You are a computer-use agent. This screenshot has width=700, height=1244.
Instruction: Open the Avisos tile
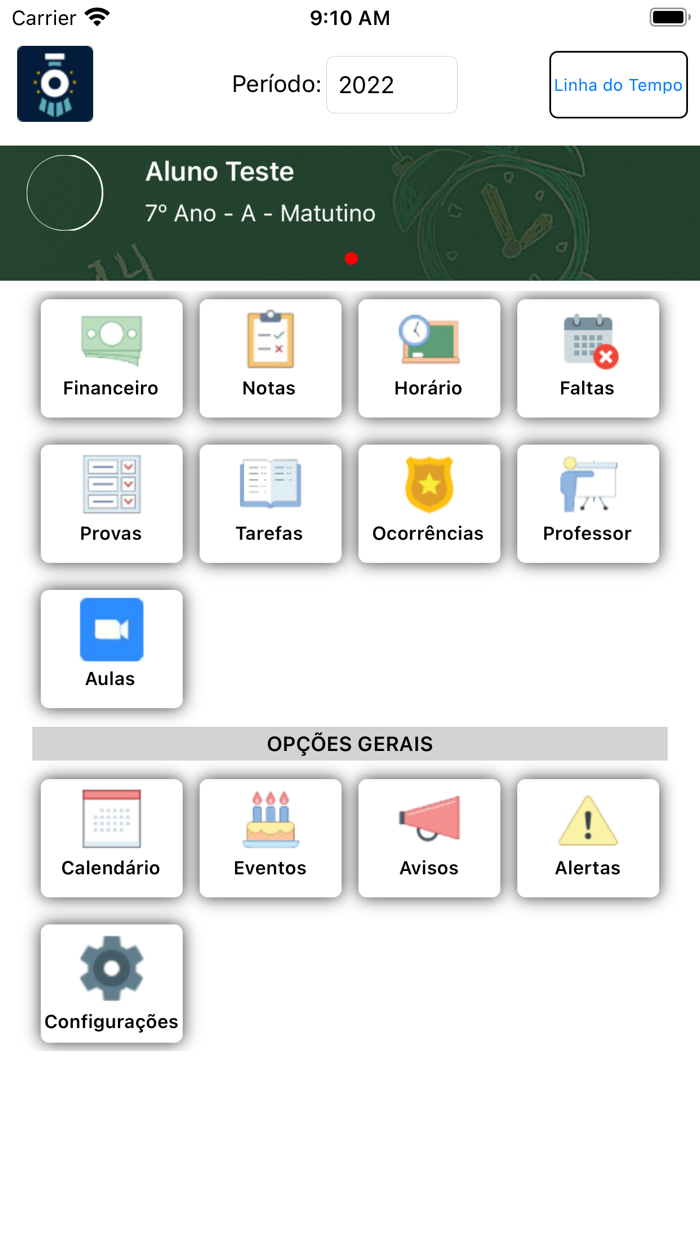coord(429,838)
